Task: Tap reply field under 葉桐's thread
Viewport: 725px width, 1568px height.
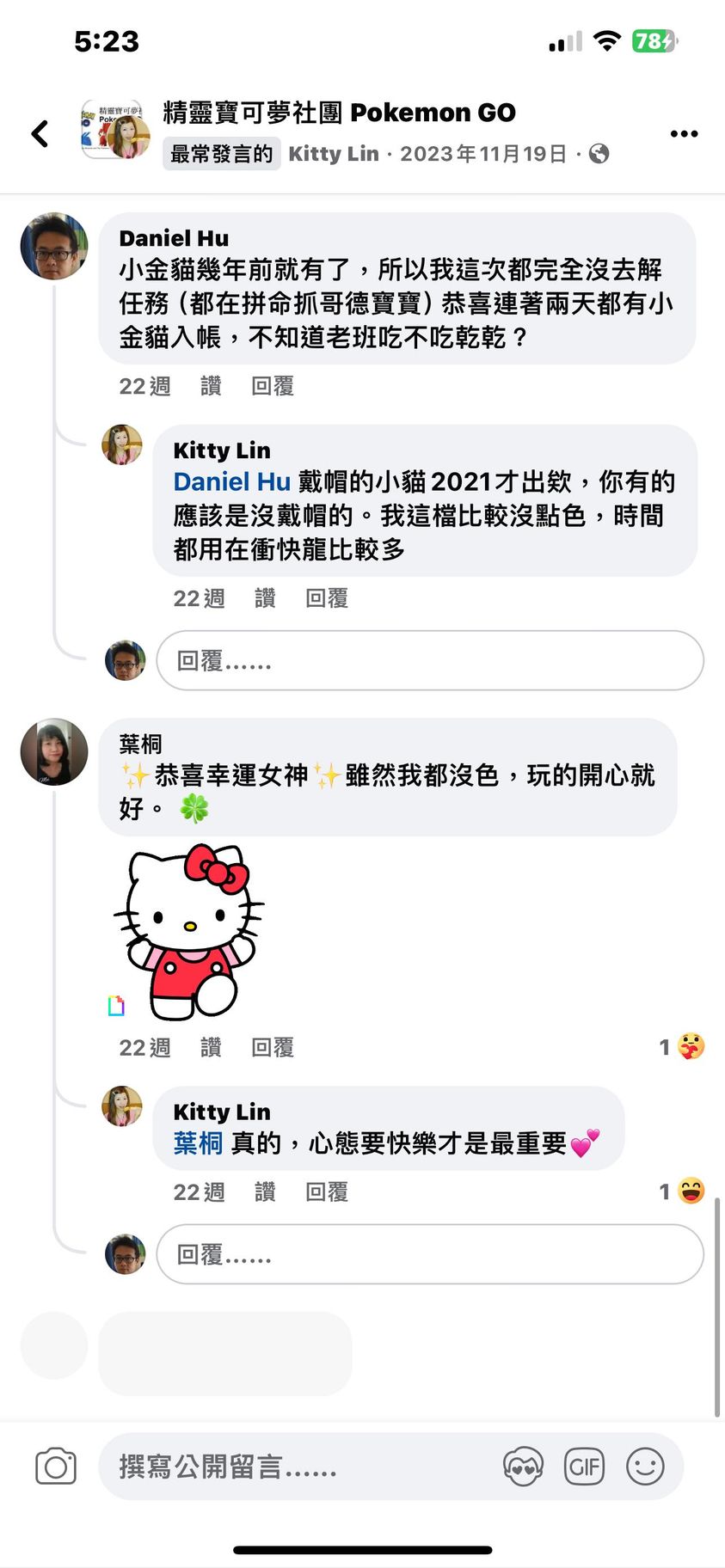Action: (430, 1254)
